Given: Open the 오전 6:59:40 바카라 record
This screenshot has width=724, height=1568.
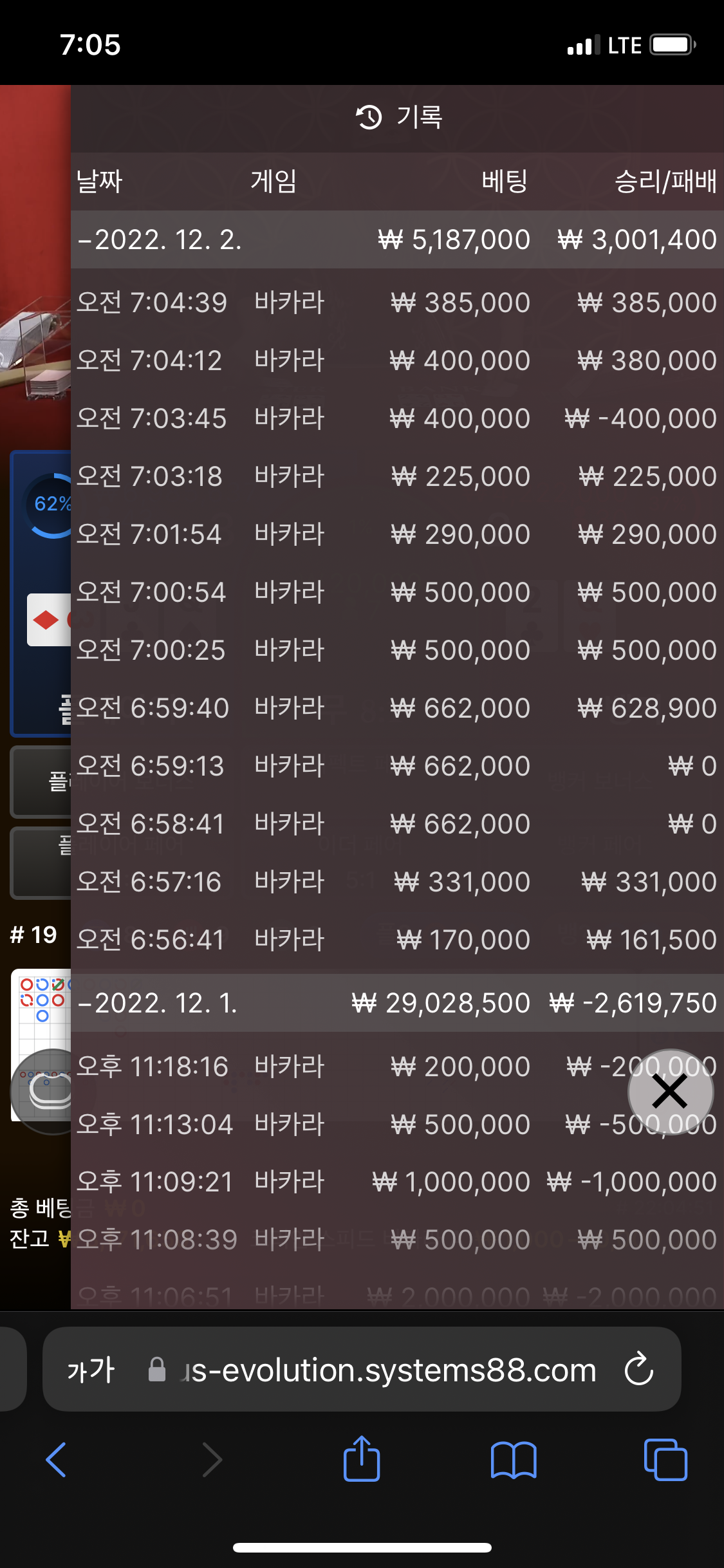Looking at the screenshot, I should [x=397, y=708].
